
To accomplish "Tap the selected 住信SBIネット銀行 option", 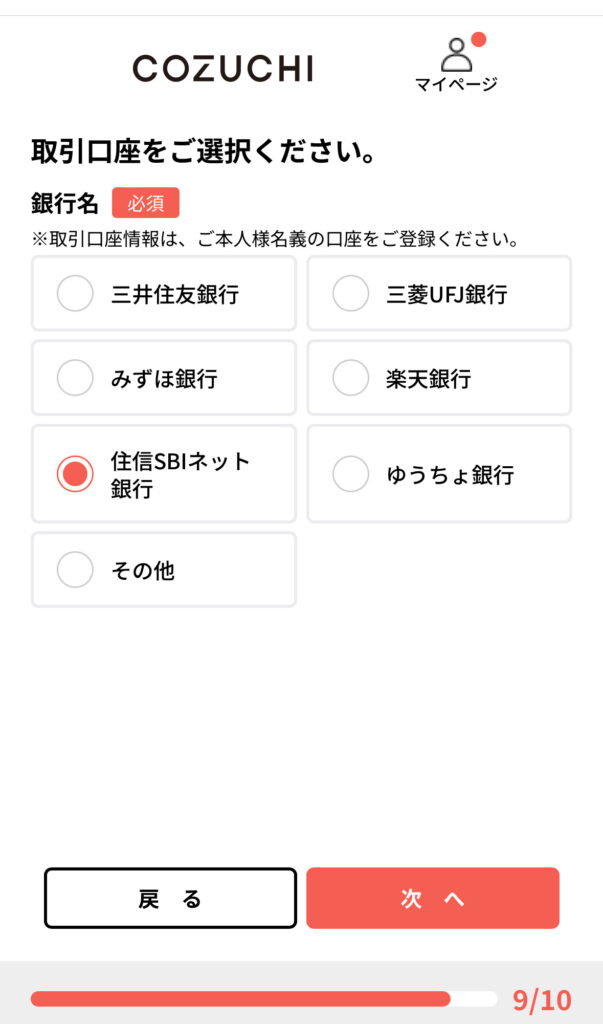I will 164,473.
